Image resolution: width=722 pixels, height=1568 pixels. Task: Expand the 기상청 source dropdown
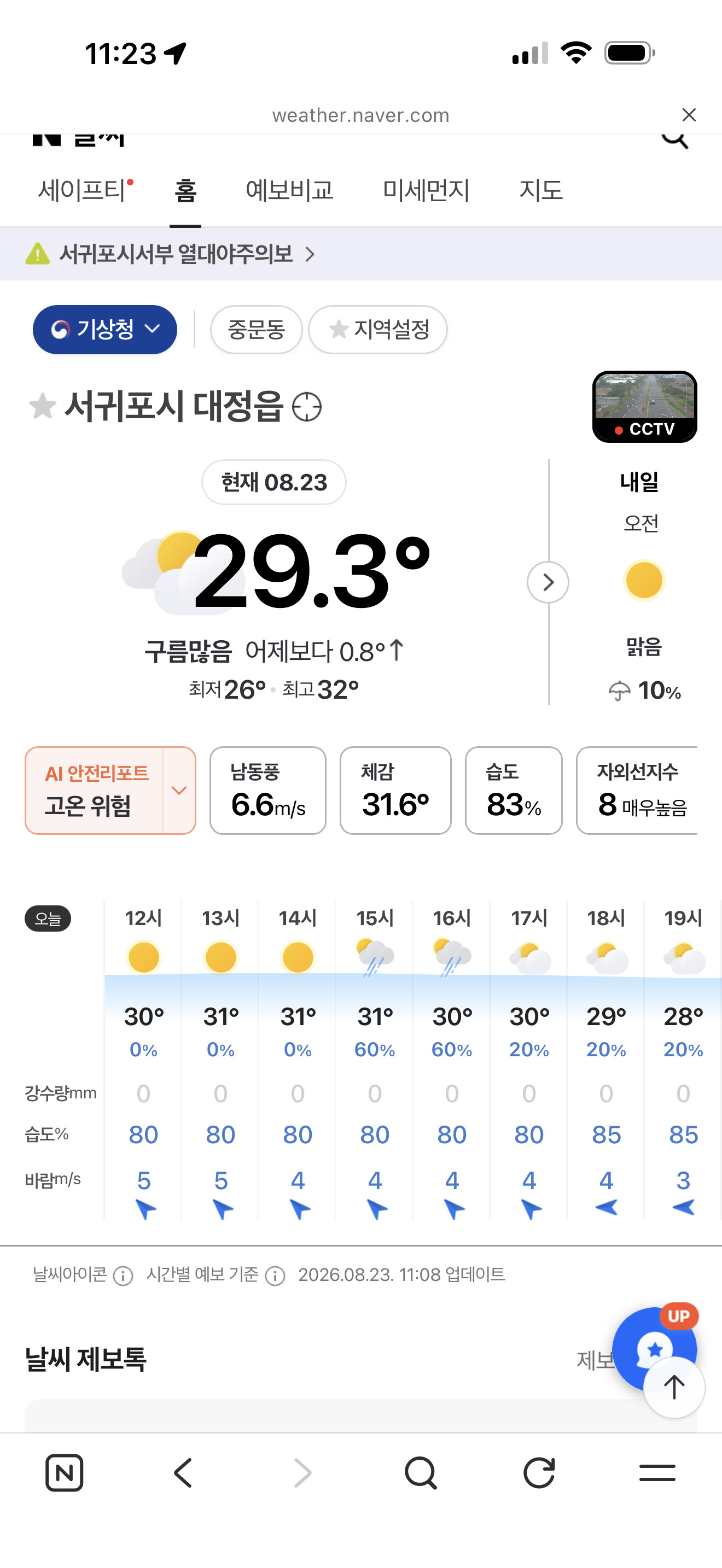click(x=104, y=329)
